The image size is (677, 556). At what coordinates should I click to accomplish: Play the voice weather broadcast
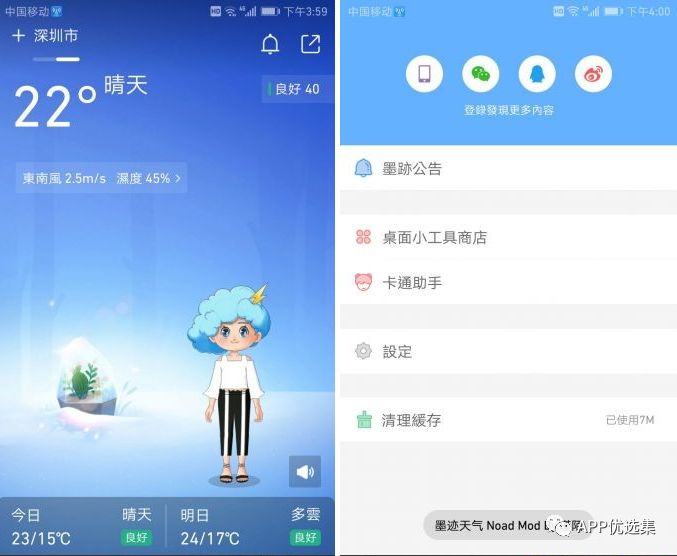point(305,471)
